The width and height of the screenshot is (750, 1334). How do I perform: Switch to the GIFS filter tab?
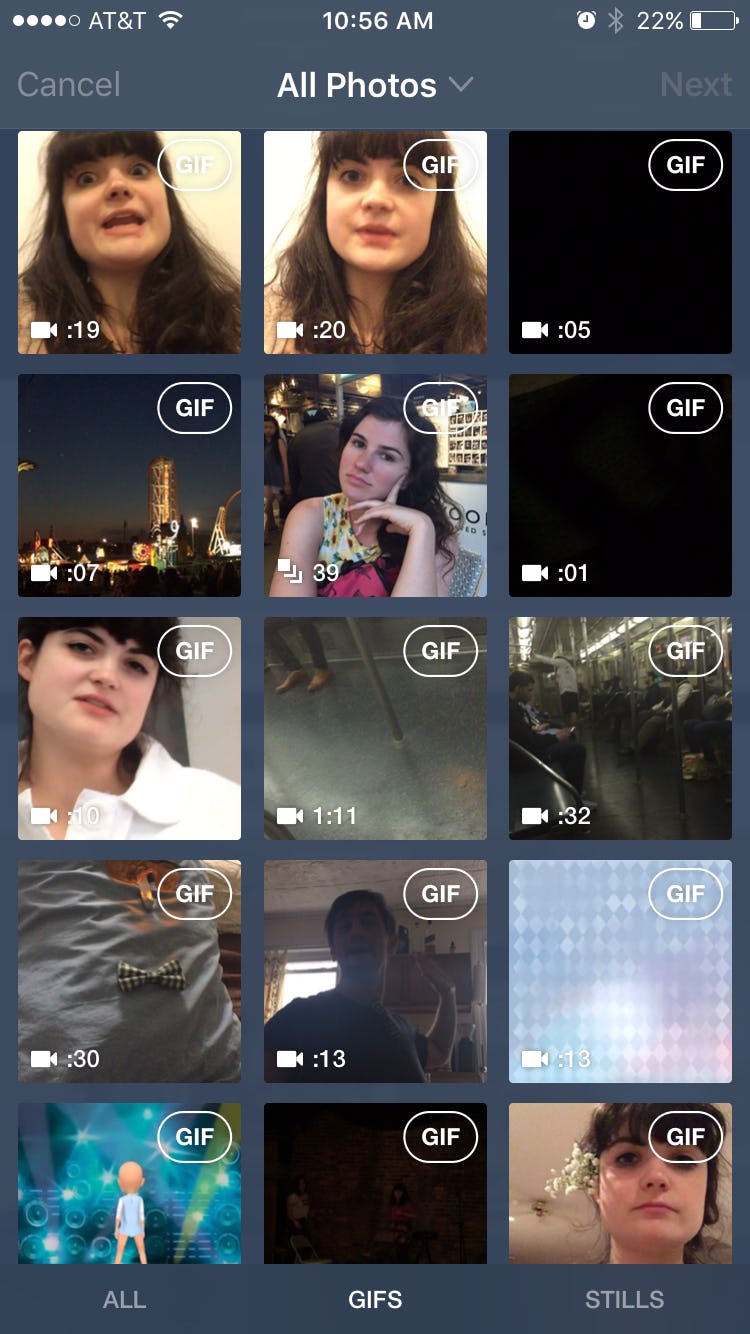(x=375, y=1299)
